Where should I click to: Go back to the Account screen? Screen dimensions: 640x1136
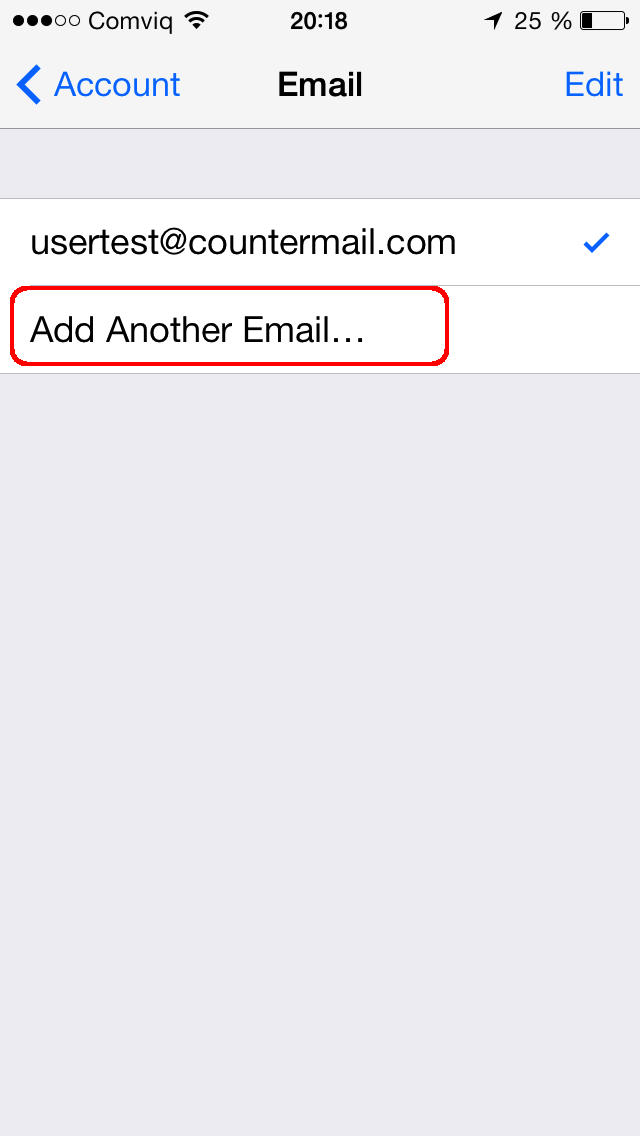[x=98, y=85]
